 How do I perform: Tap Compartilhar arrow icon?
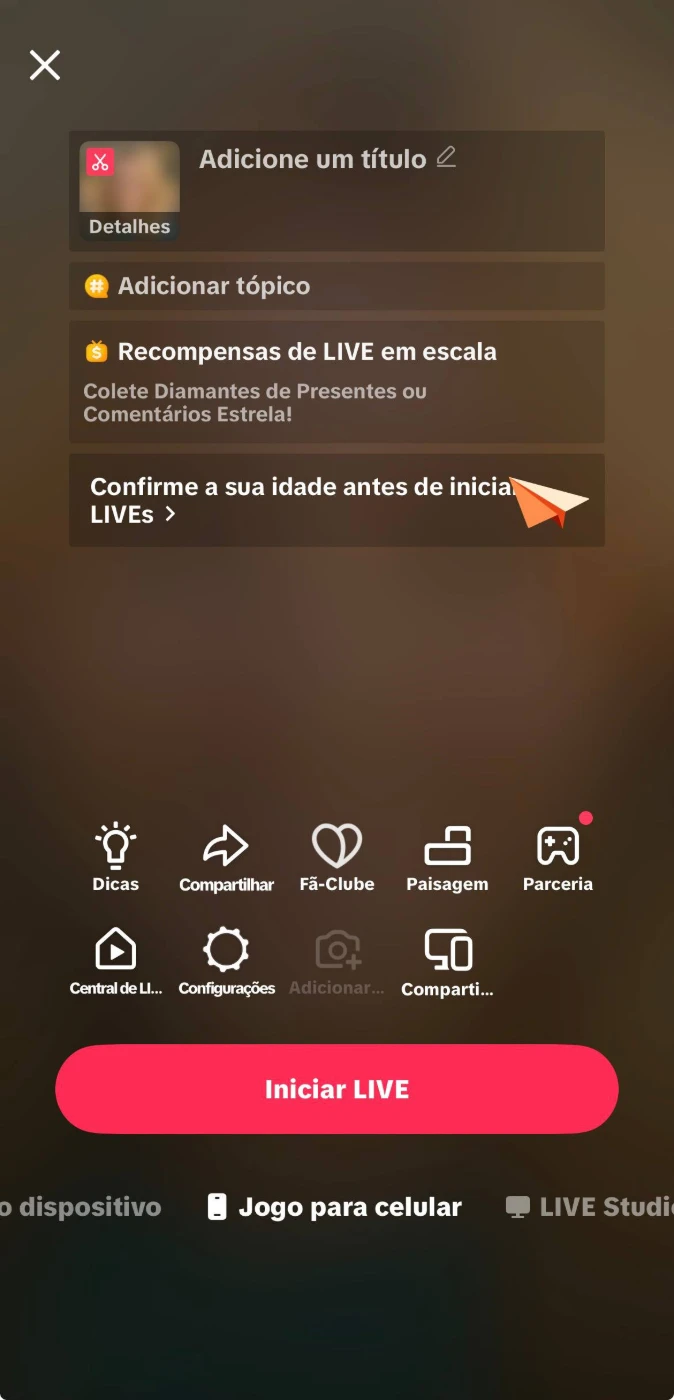pos(226,857)
